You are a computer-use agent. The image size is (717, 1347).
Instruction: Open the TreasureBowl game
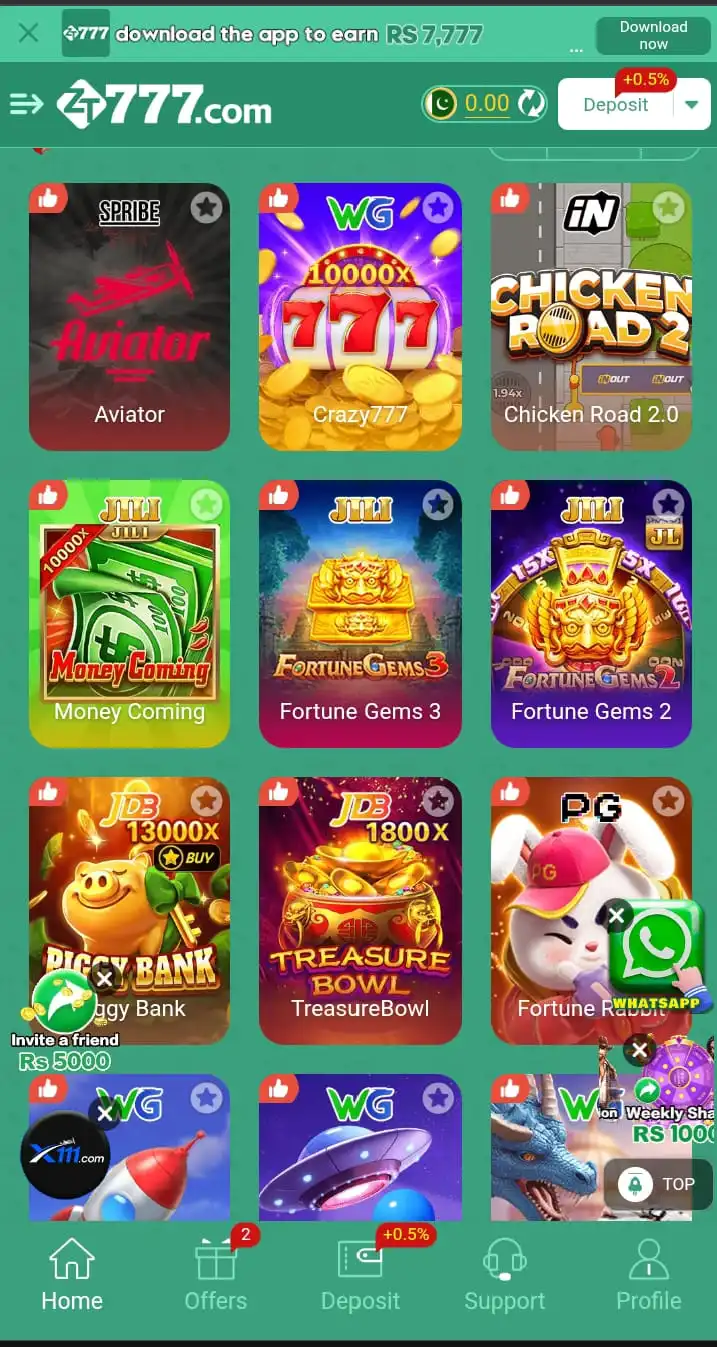pos(360,910)
